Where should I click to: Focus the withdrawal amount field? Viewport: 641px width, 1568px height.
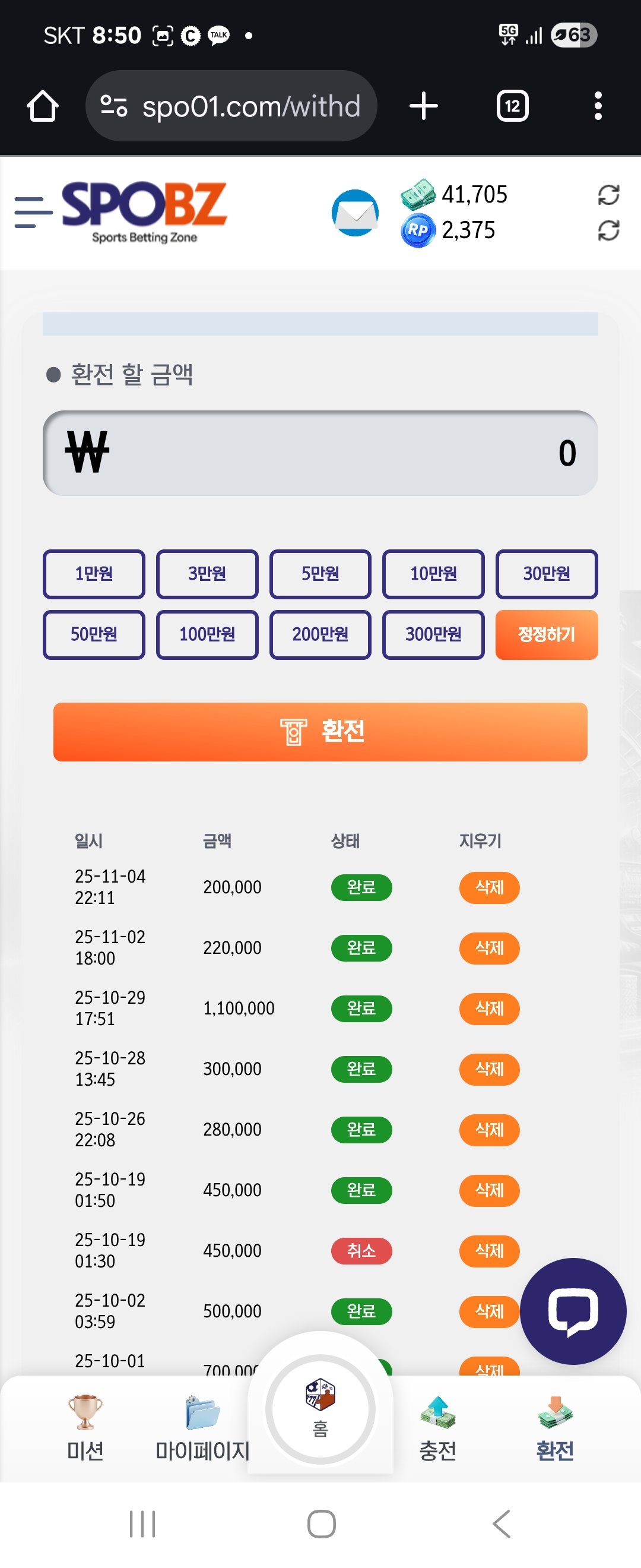[x=320, y=453]
